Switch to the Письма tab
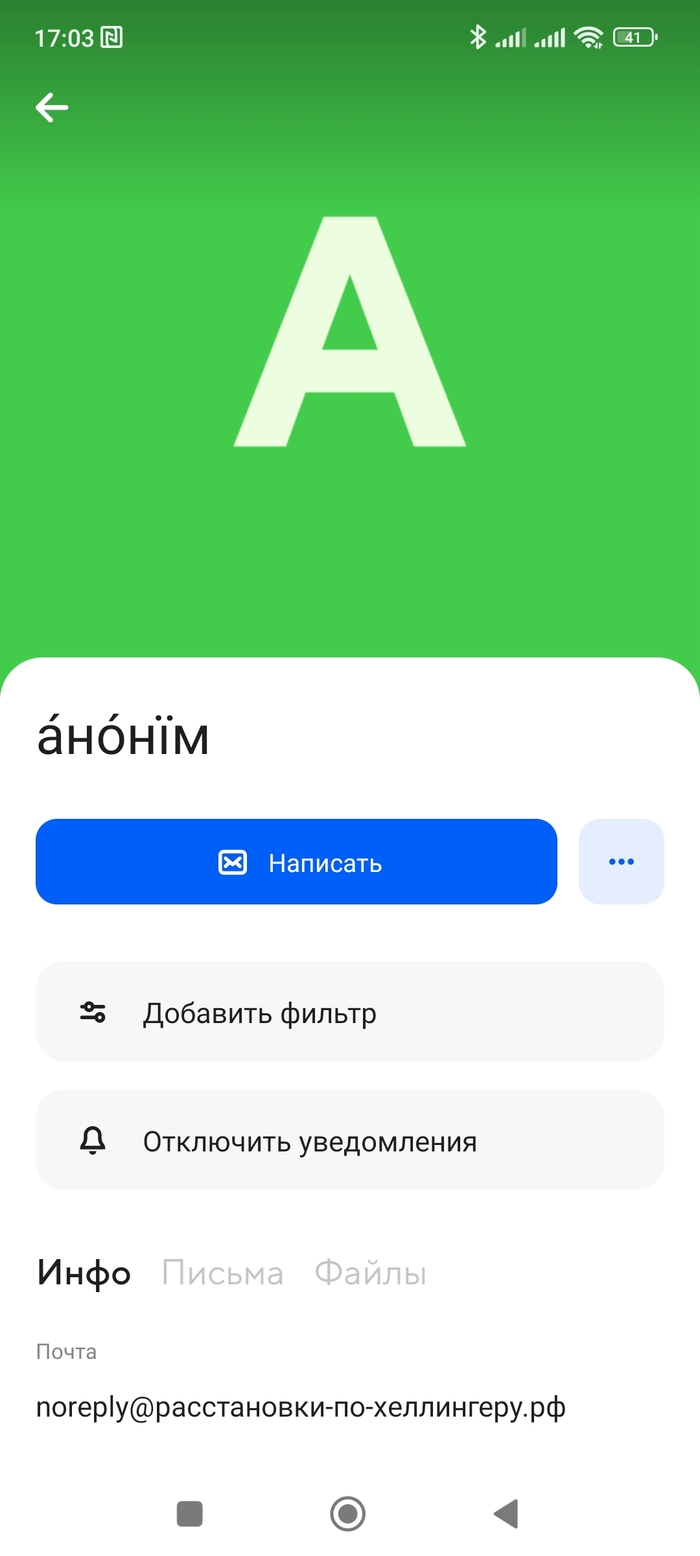Screen dimensions: 700x1556 coord(222,1273)
